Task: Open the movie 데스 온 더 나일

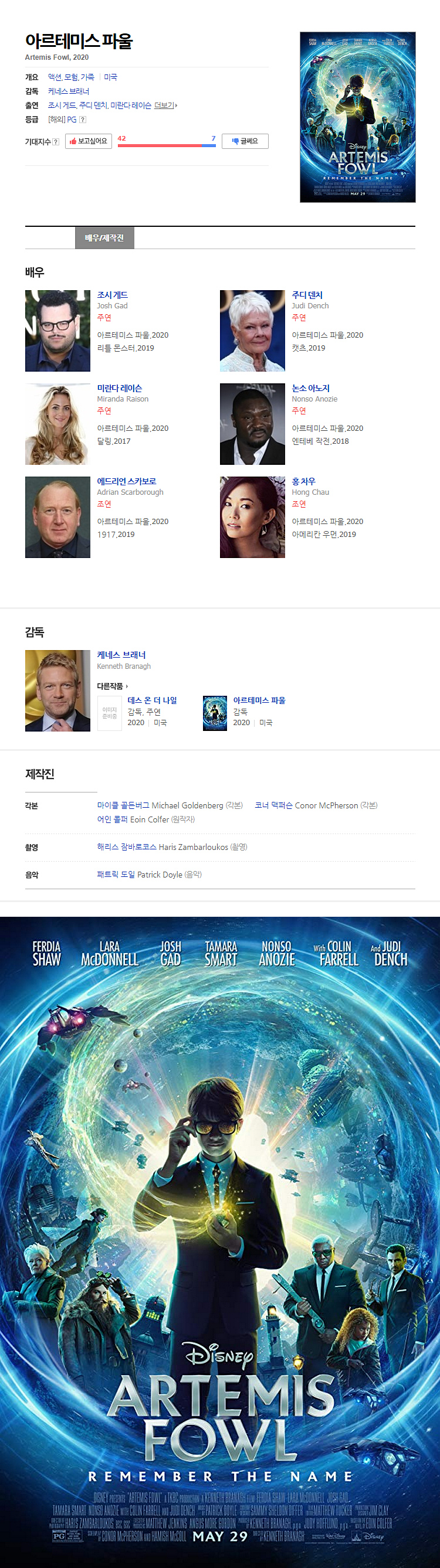Action: click(x=152, y=700)
